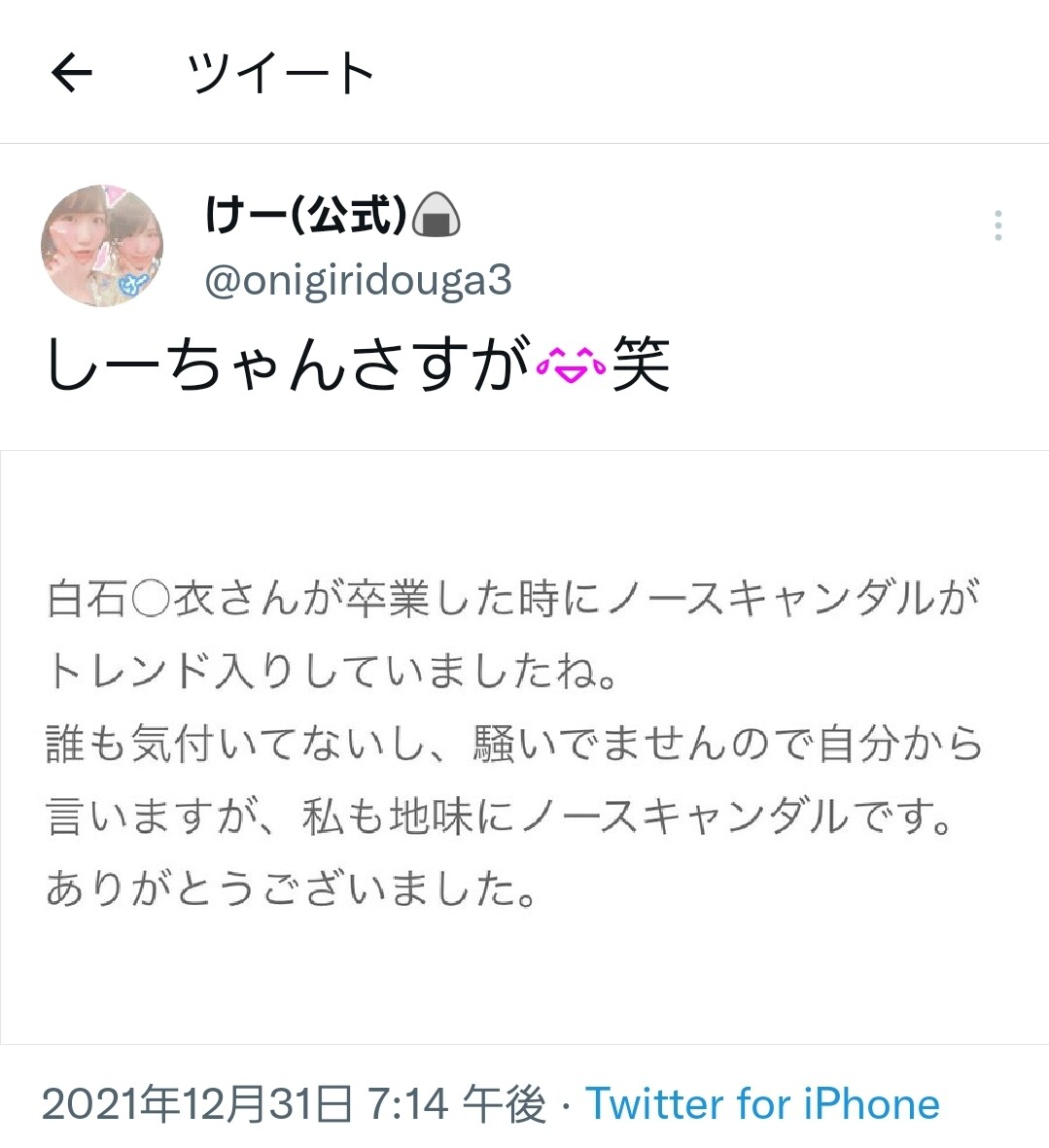Tap the Twitter for iPhone link
The width and height of the screenshot is (1049, 1148).
[762, 1103]
